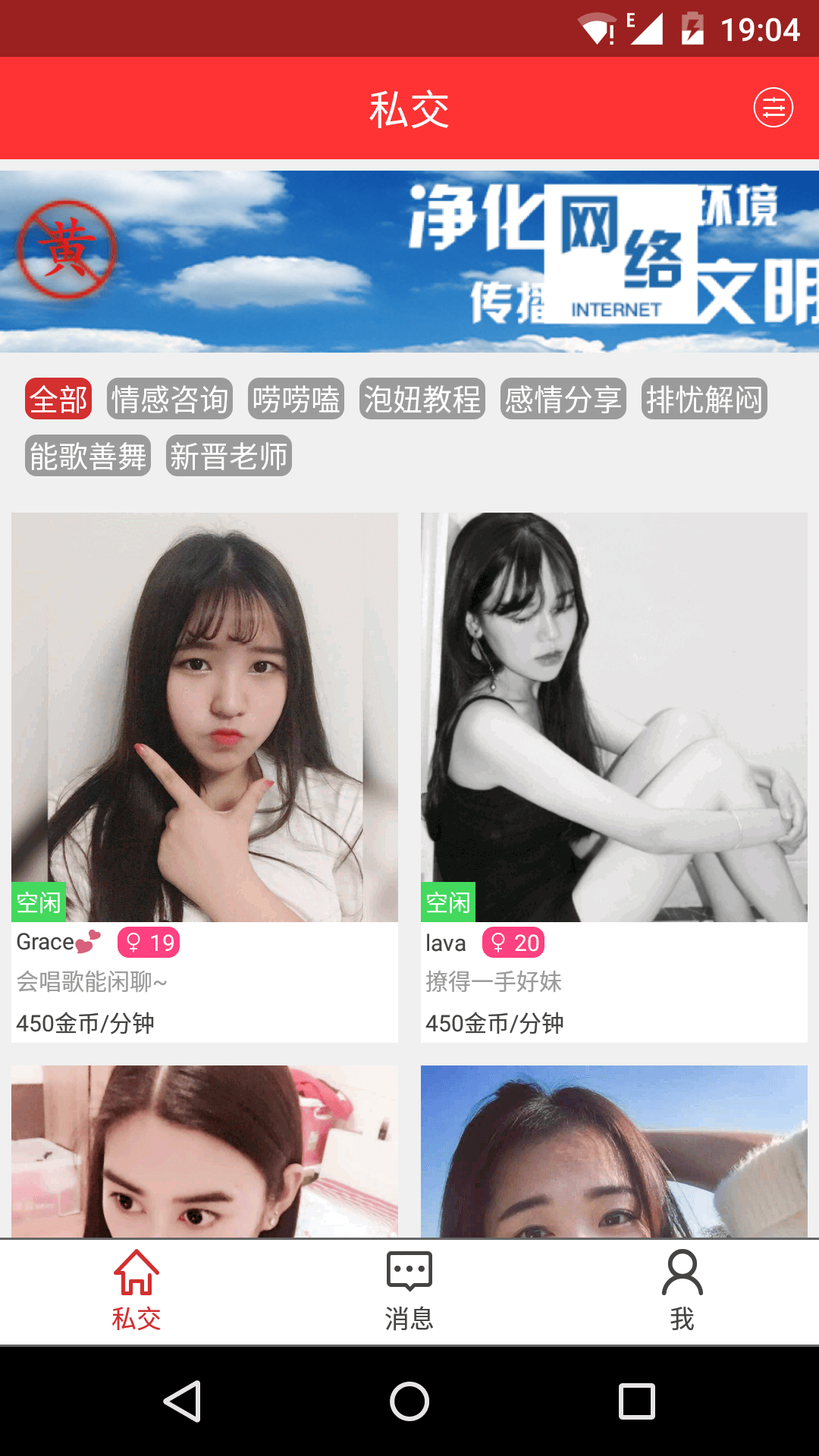Screen dimensions: 819x1456
Task: Open the filter settings icon
Action: (773, 108)
